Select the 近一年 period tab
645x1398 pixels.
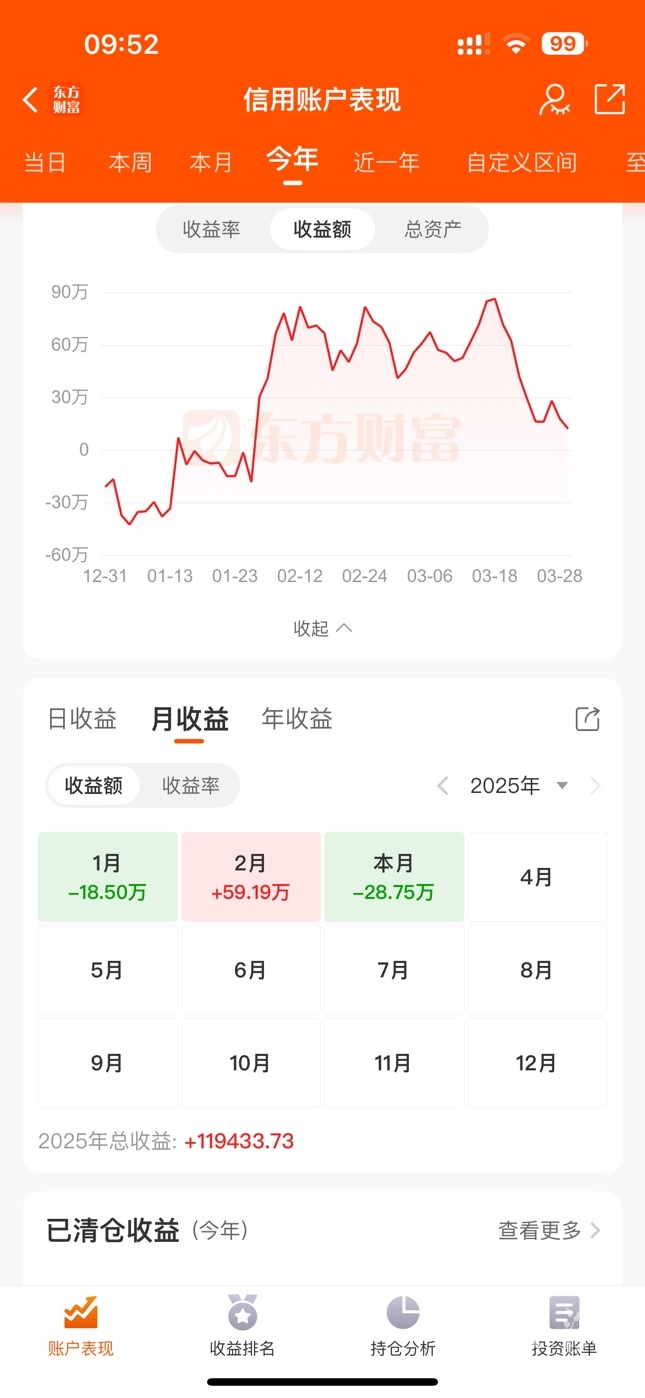386,162
